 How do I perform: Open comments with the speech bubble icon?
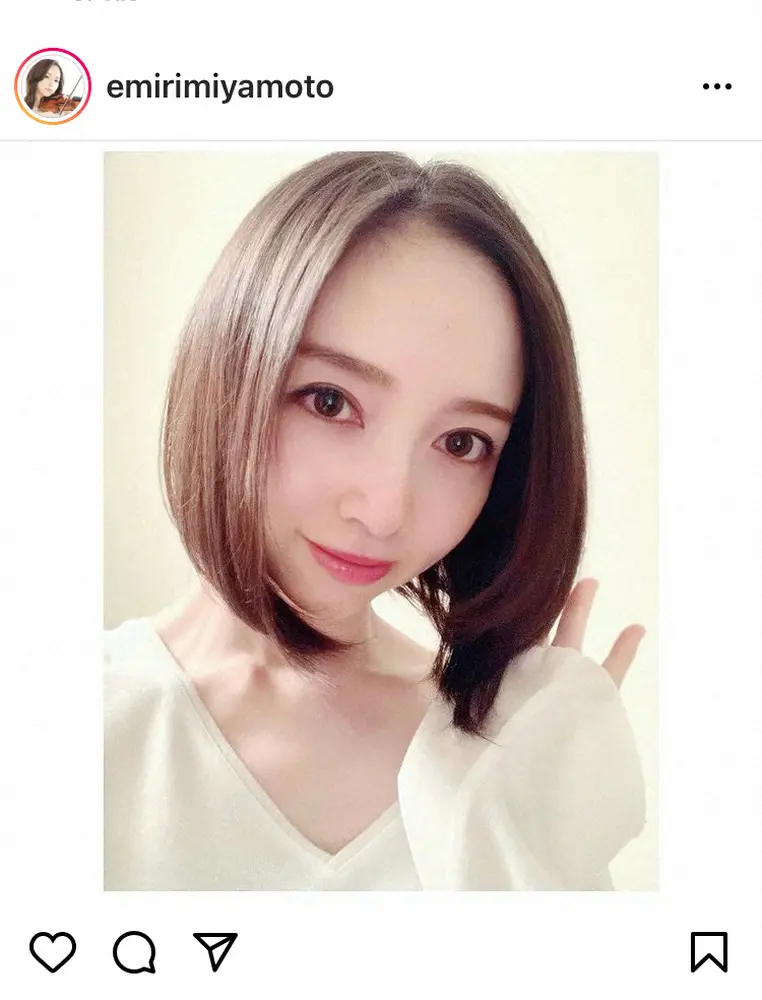134,951
